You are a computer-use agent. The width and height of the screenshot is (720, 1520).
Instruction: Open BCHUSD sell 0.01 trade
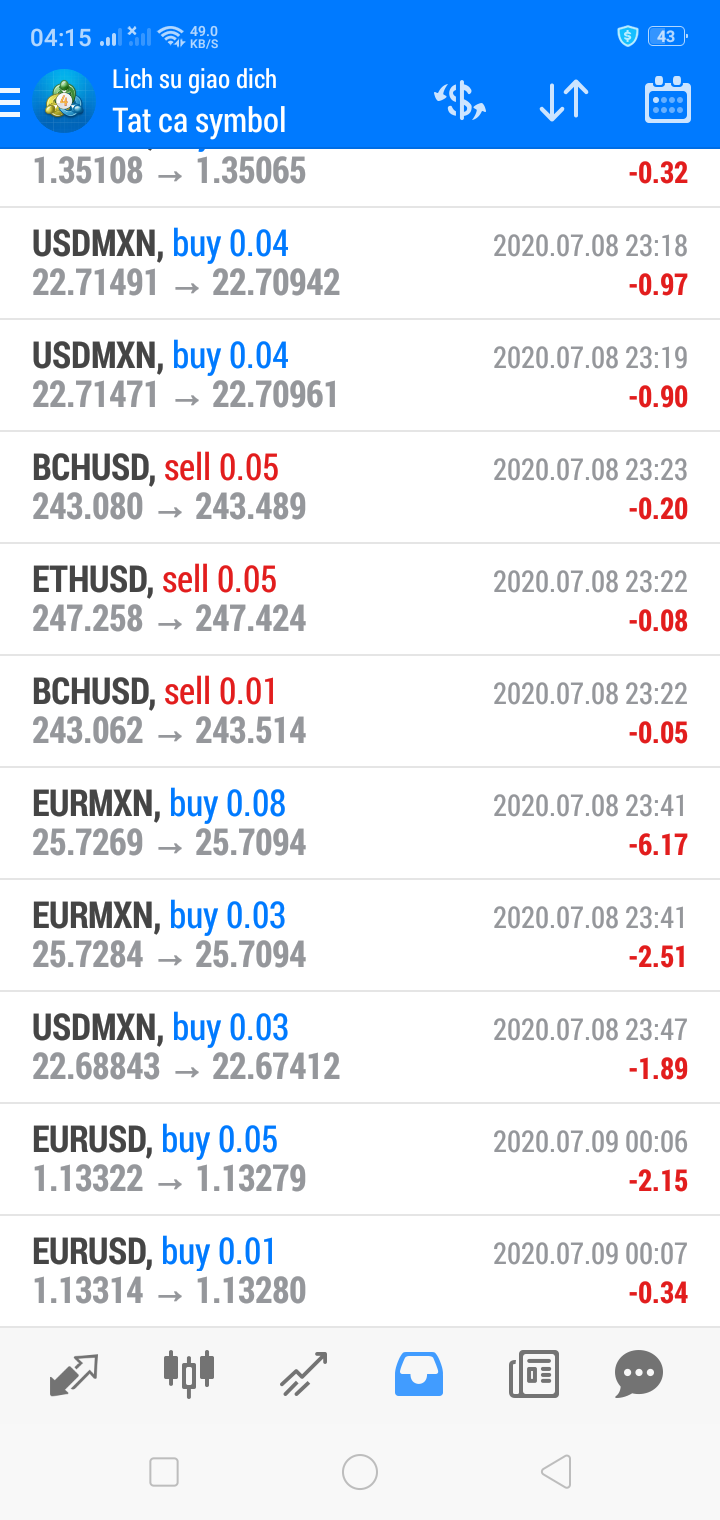tap(360, 712)
